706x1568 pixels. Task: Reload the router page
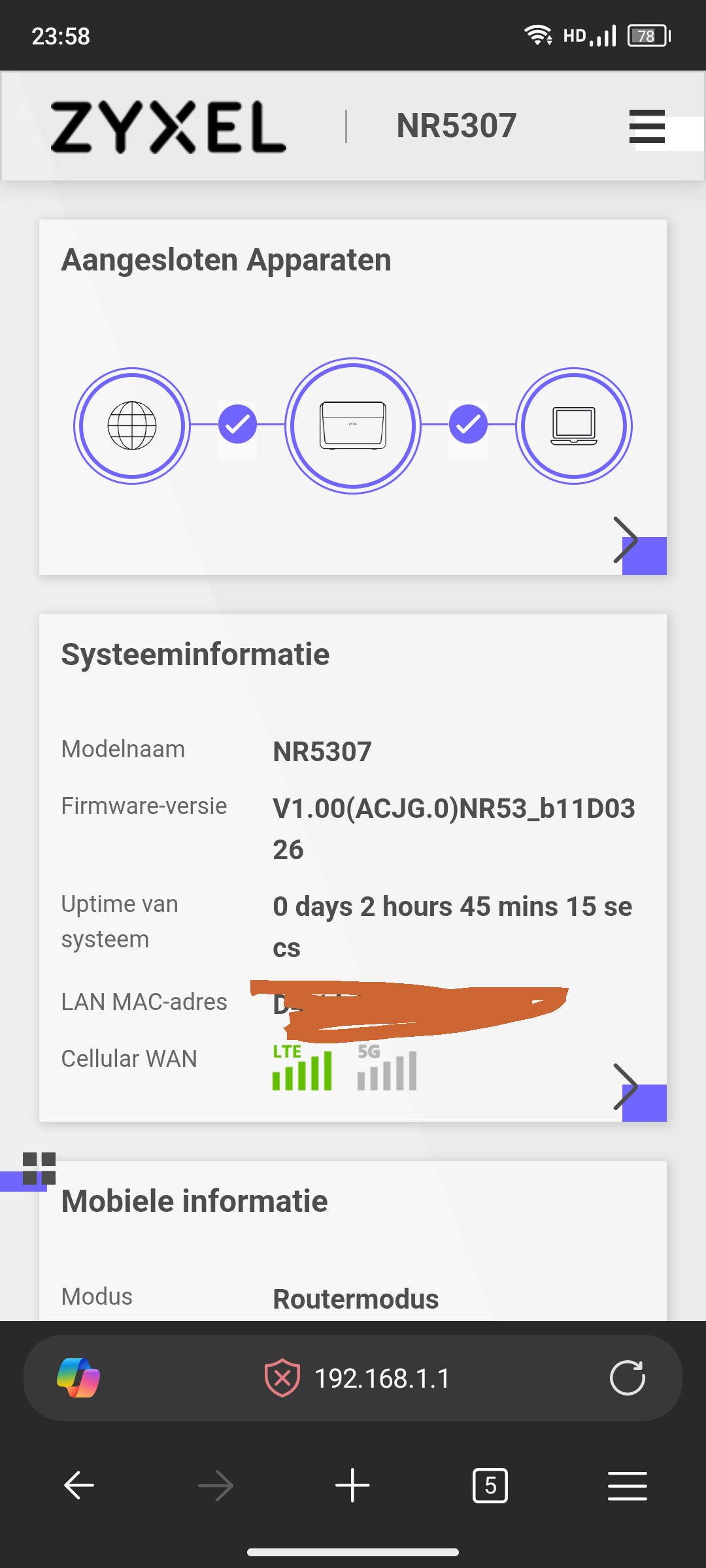(x=628, y=1378)
